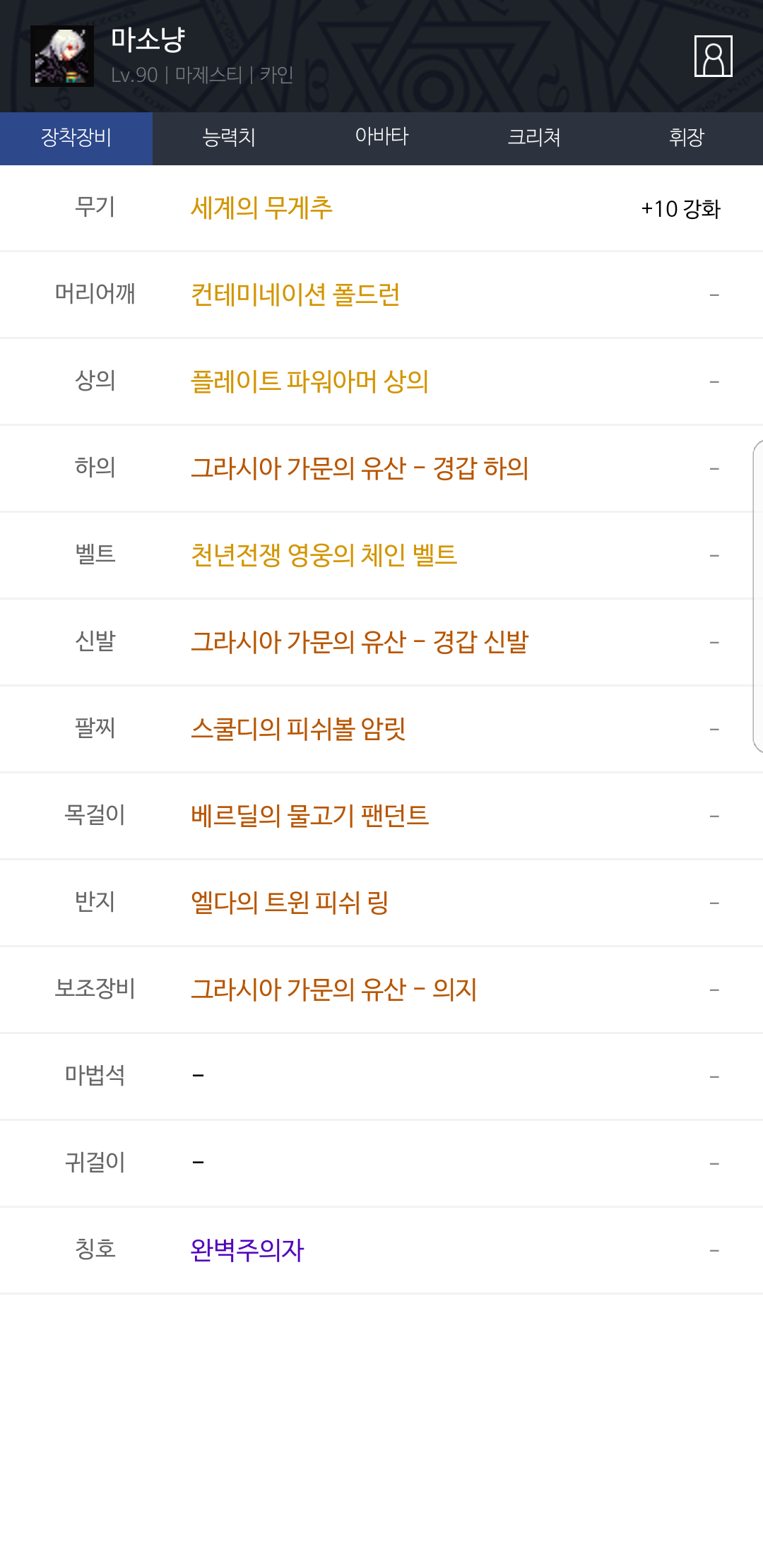763x1568 pixels.
Task: Open weapon item 세계의 무게추
Action: tap(261, 208)
